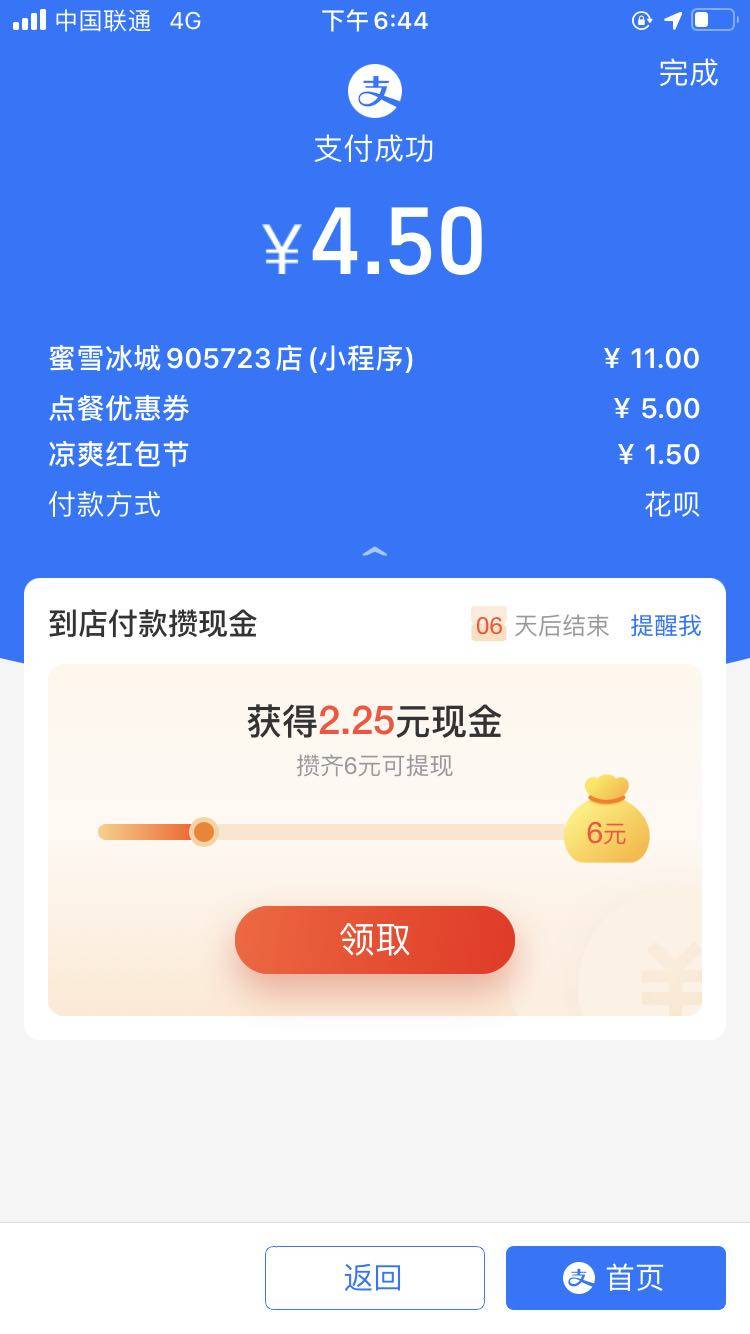Collapse the payment details chevron
Screen dimensions: 750x1334
click(374, 552)
